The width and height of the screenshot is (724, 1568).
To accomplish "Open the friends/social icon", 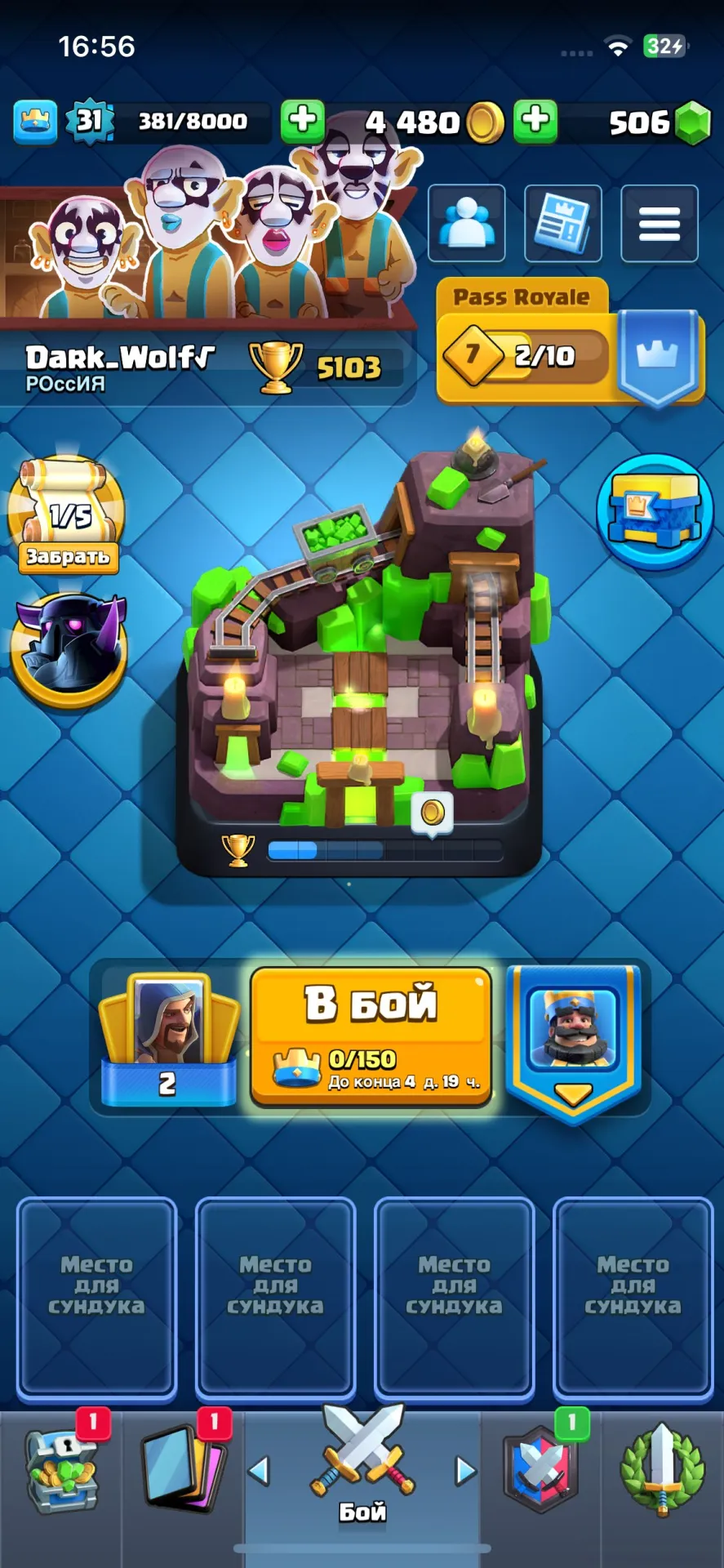I will (x=467, y=223).
